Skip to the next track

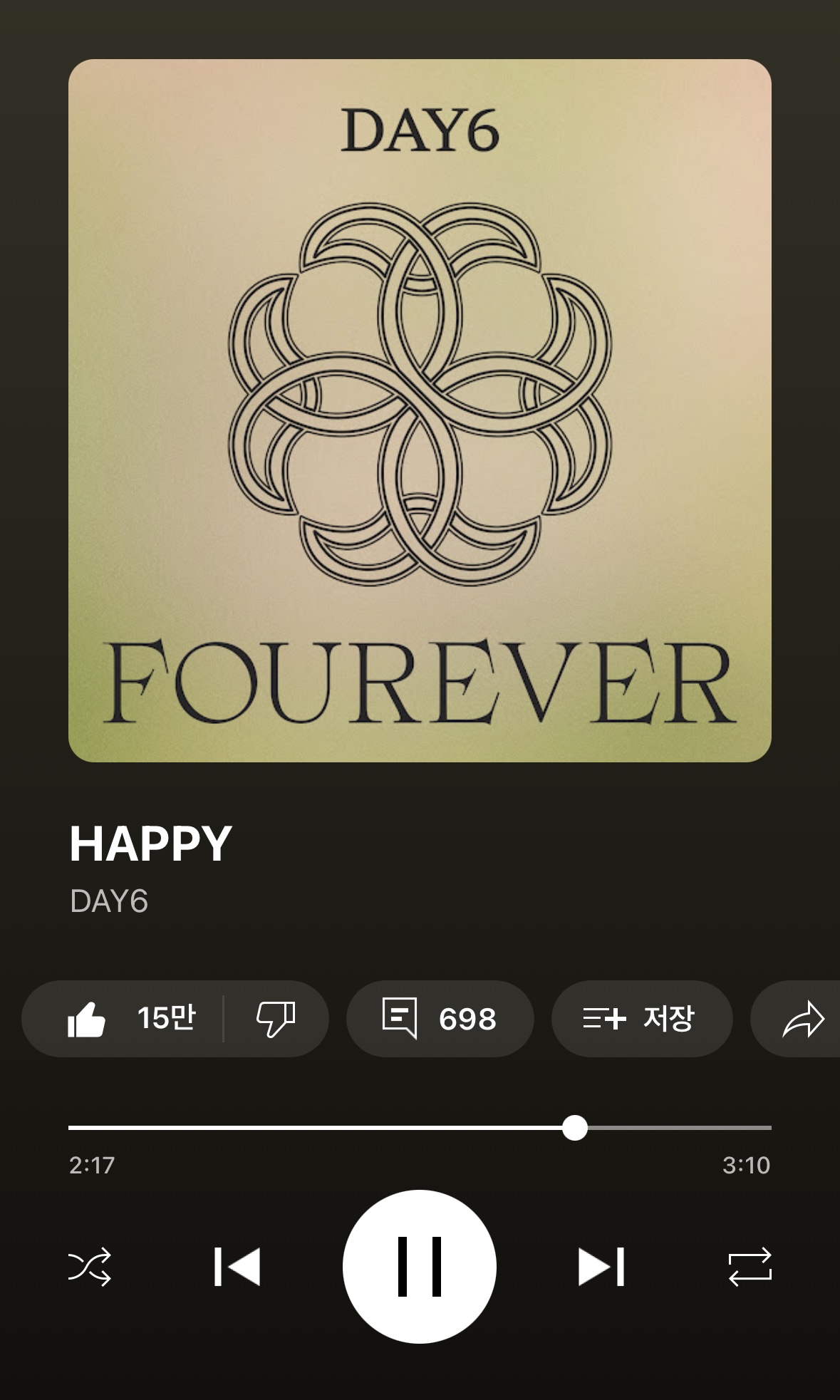[601, 1267]
